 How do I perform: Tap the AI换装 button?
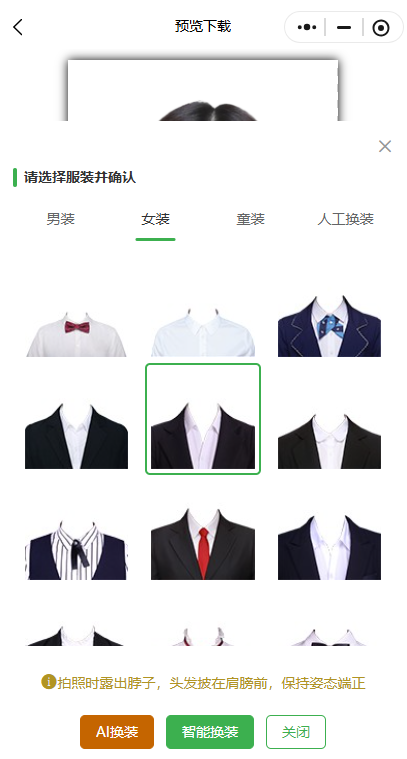click(117, 731)
